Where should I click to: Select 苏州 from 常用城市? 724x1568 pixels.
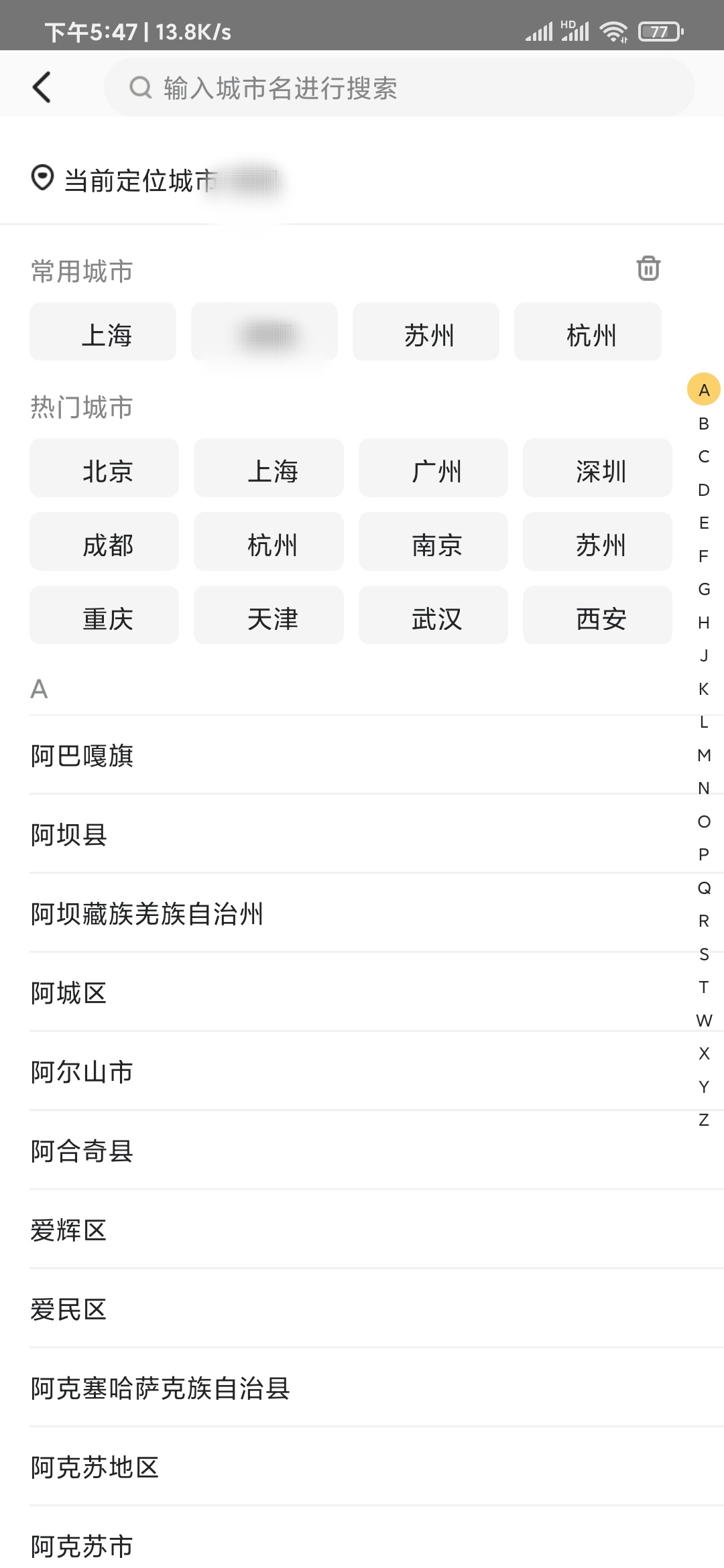click(426, 332)
